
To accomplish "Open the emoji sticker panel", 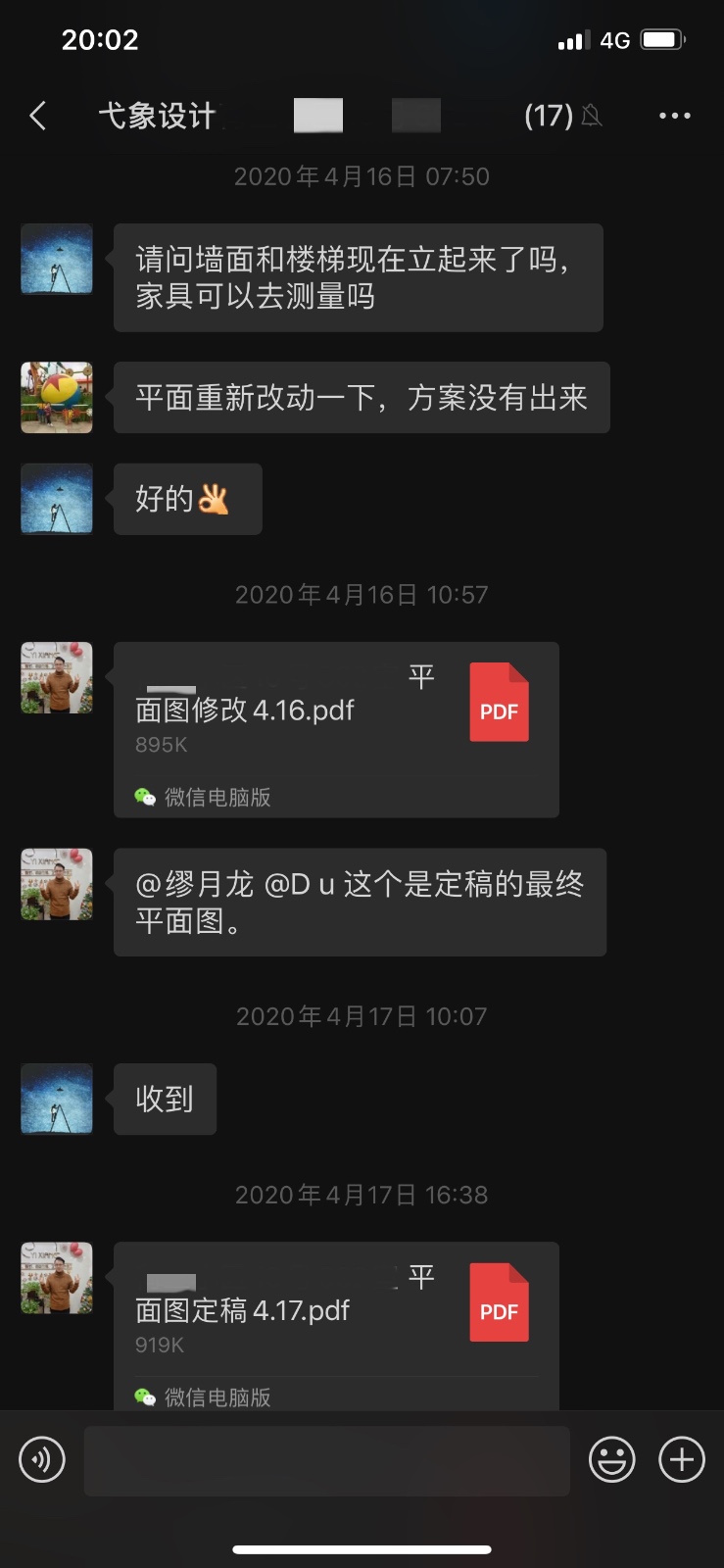I will pyautogui.click(x=611, y=1460).
